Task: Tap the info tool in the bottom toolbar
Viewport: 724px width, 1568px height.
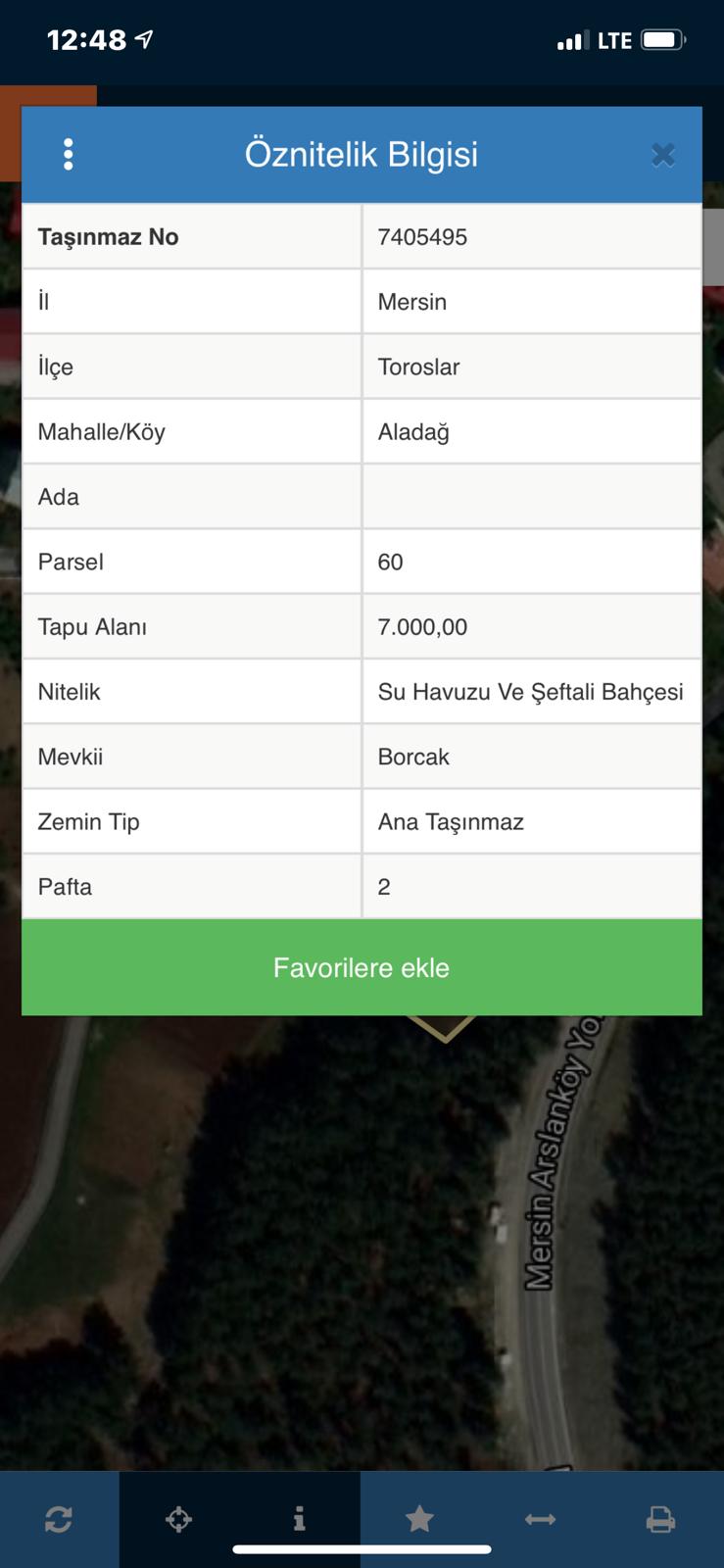Action: pyautogui.click(x=299, y=1519)
